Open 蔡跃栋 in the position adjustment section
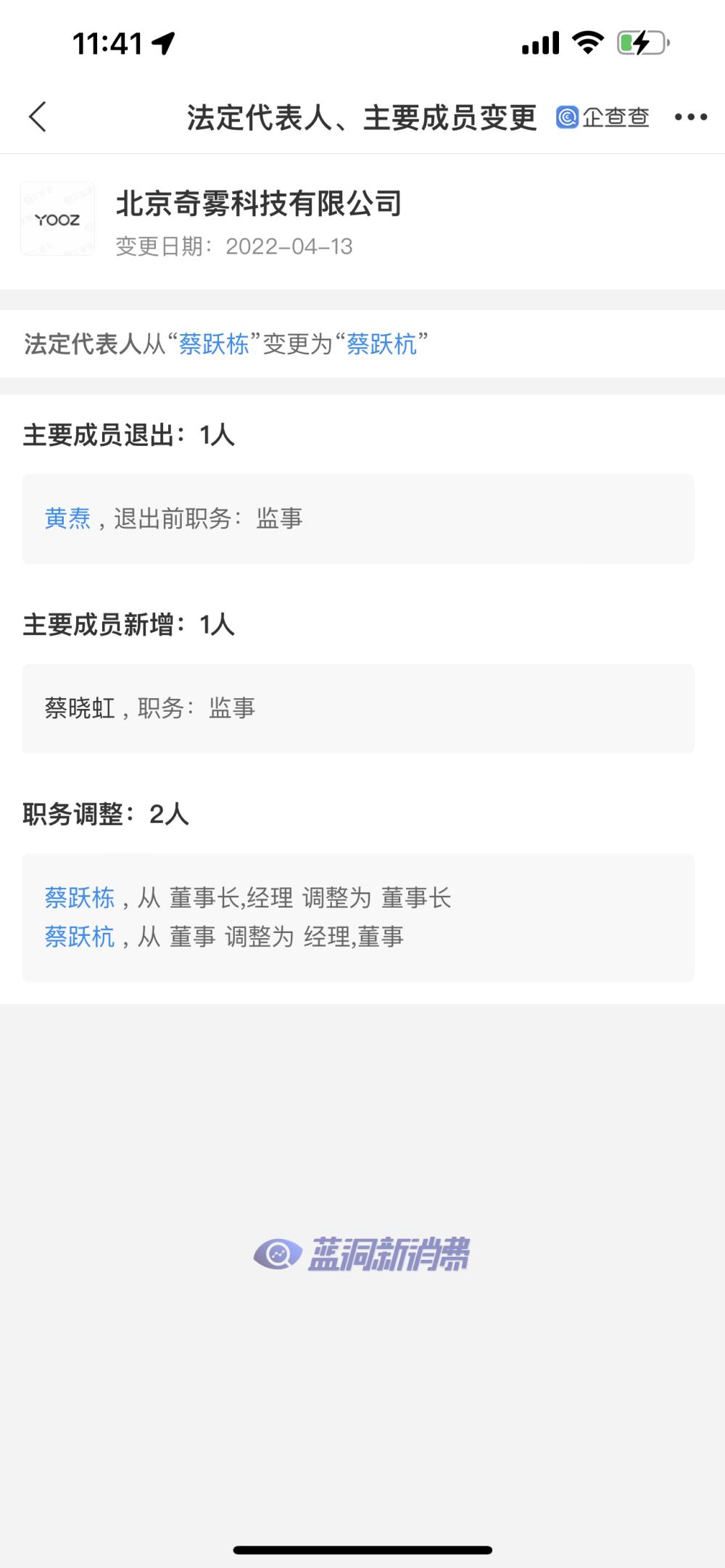725x1568 pixels. pyautogui.click(x=80, y=897)
